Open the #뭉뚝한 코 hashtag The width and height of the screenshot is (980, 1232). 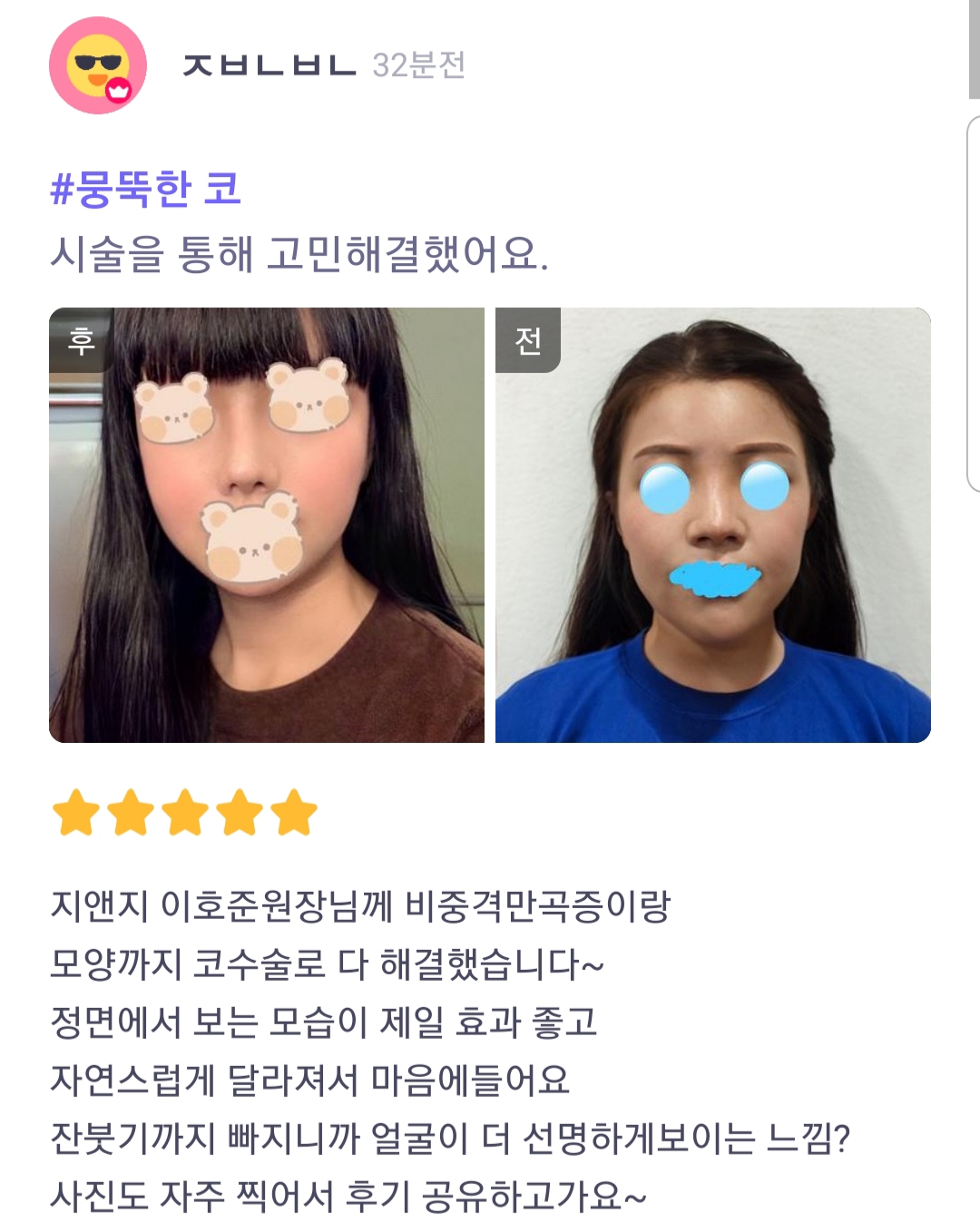[x=145, y=189]
